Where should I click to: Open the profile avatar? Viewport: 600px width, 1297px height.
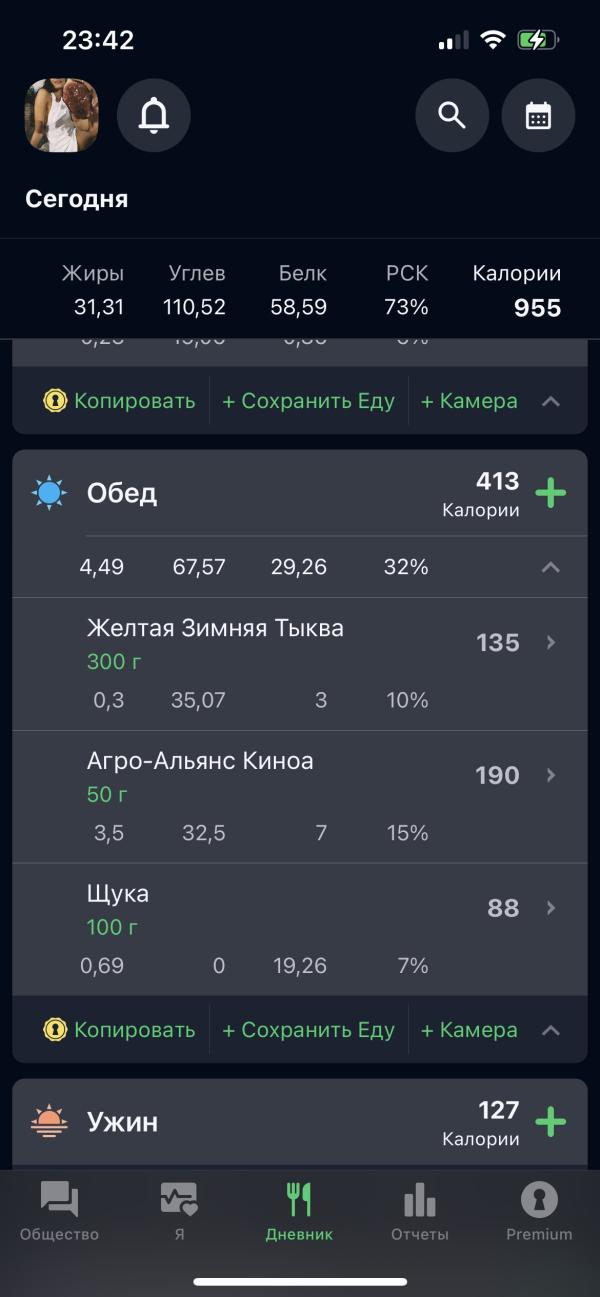(x=61, y=116)
